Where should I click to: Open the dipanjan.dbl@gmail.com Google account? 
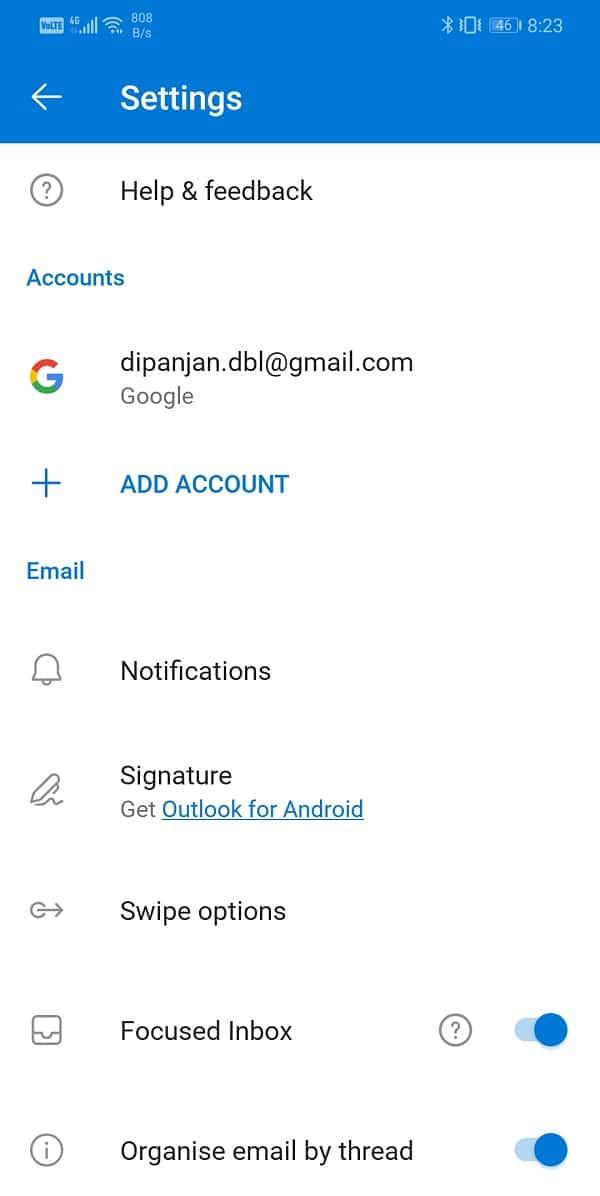click(266, 378)
